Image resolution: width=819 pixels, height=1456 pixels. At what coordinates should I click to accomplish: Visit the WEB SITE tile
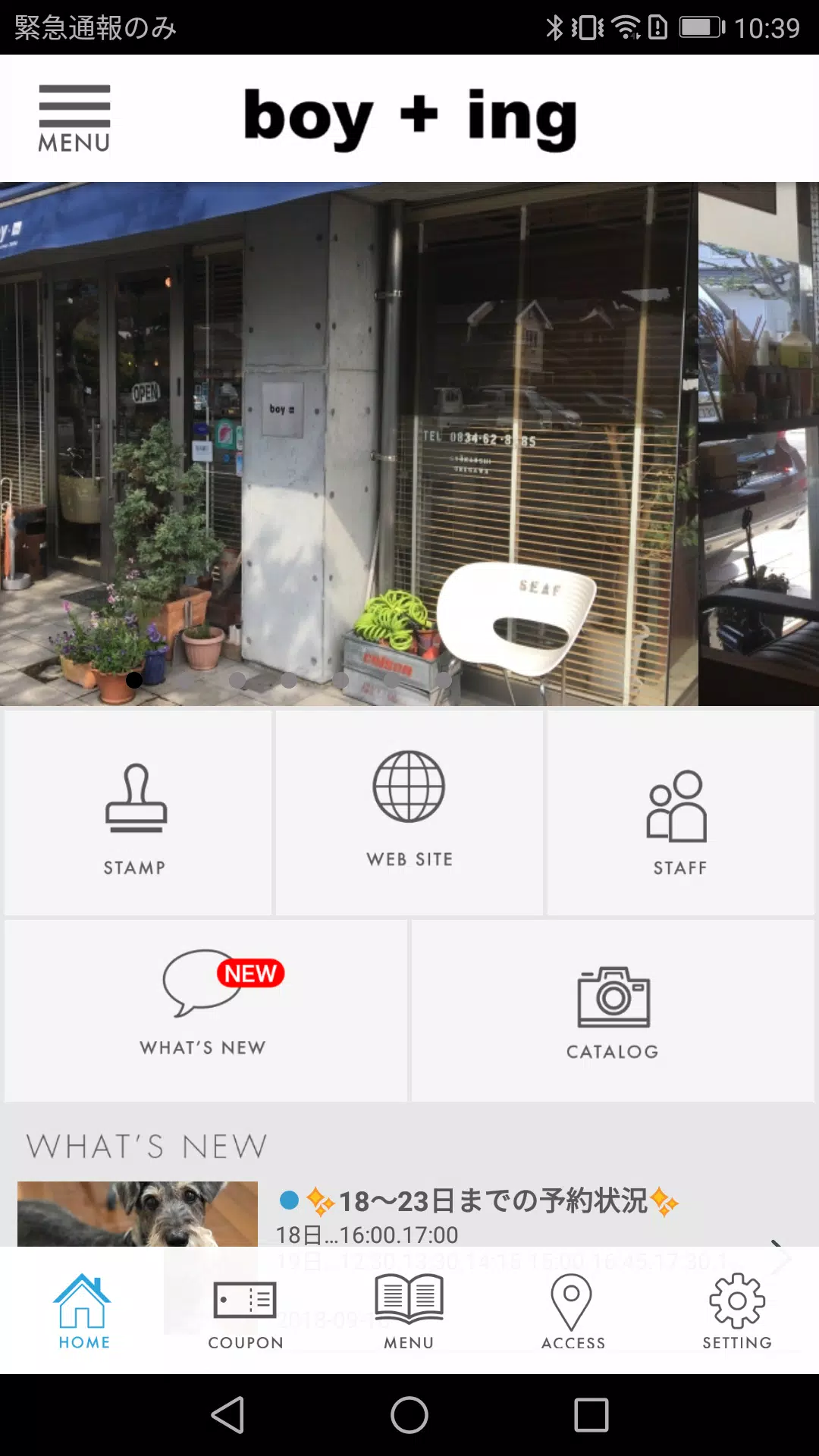pos(409,813)
